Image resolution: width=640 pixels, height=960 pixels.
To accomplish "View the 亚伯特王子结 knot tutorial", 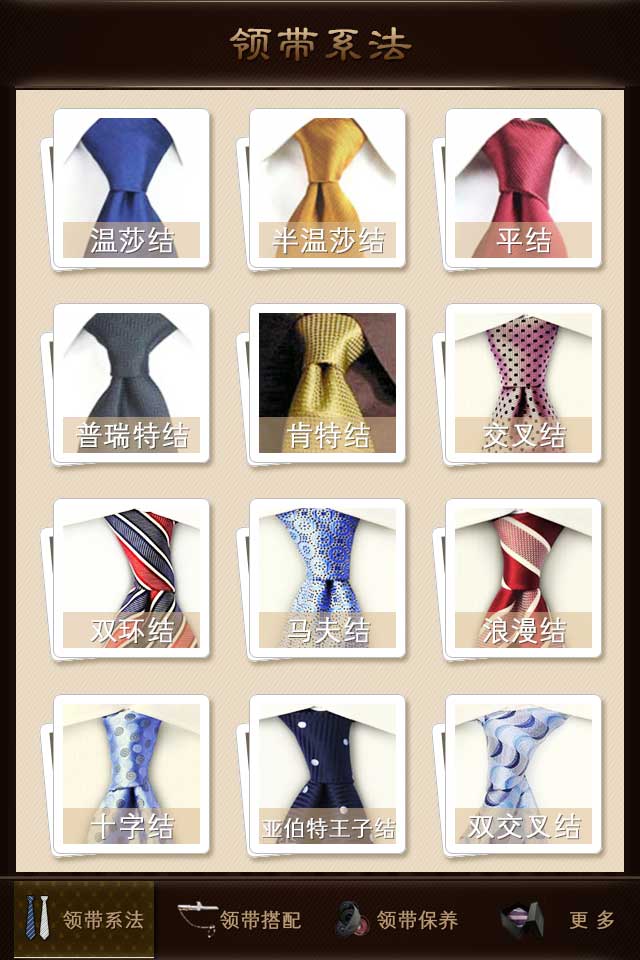I will (327, 774).
